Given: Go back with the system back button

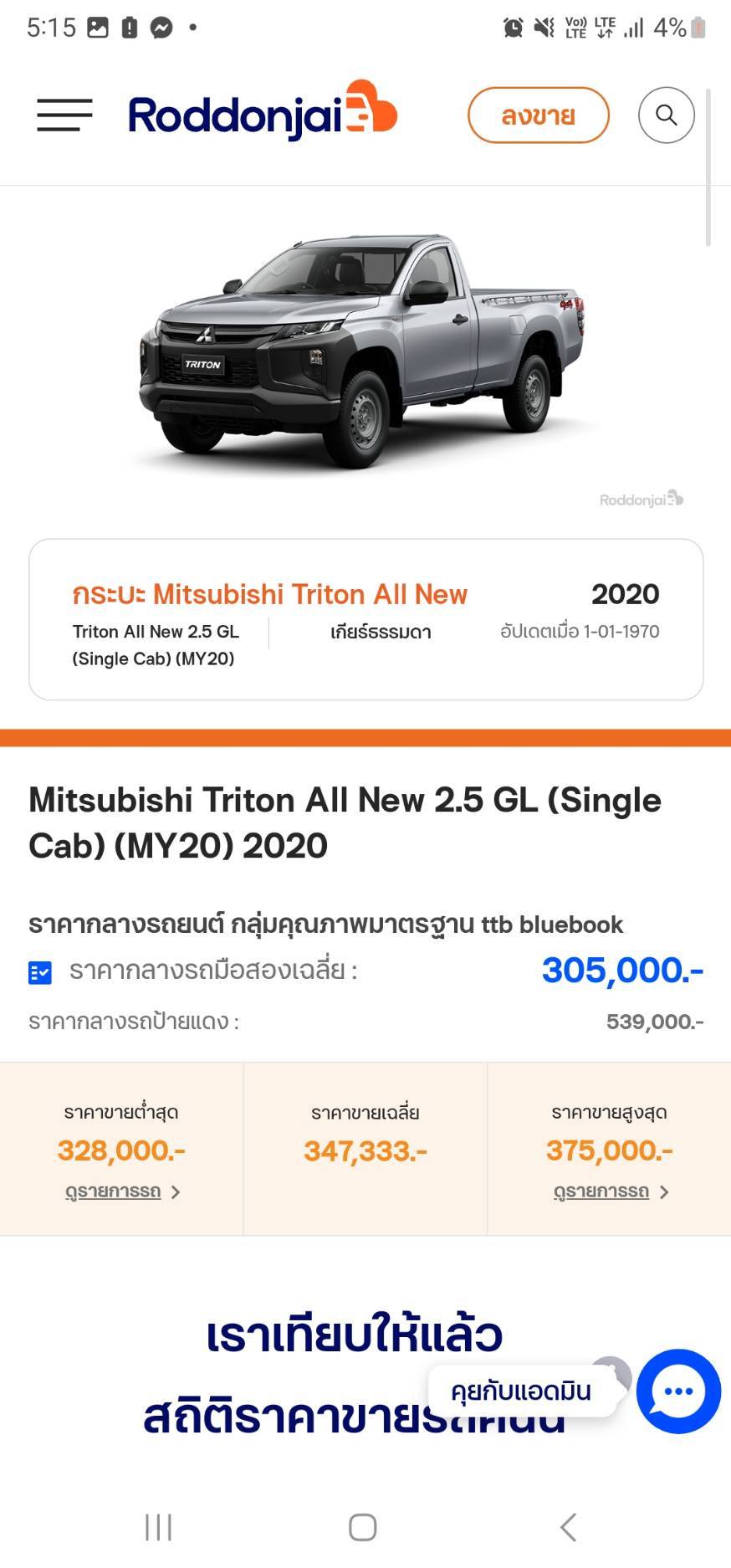Looking at the screenshot, I should pyautogui.click(x=568, y=1527).
